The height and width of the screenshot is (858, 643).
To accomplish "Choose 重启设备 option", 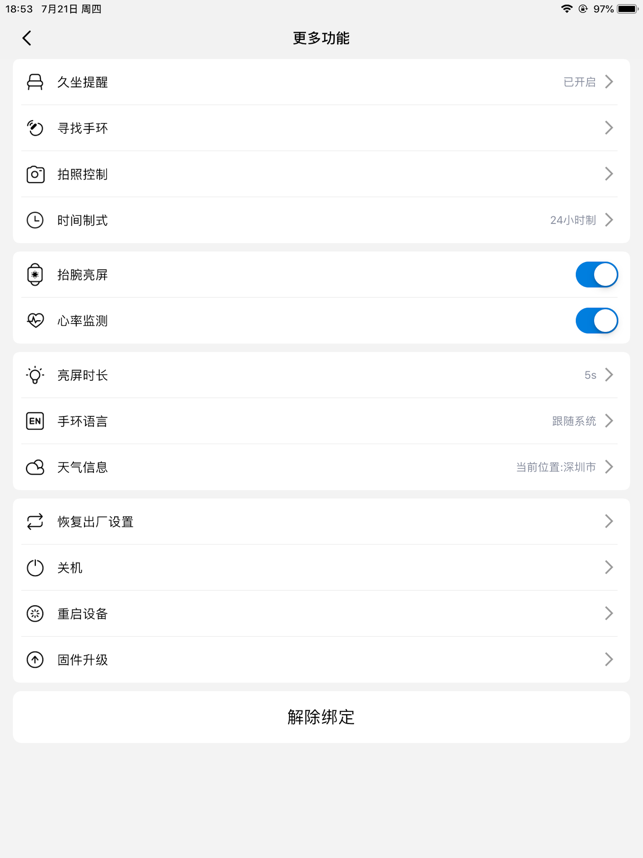I will tap(321, 613).
